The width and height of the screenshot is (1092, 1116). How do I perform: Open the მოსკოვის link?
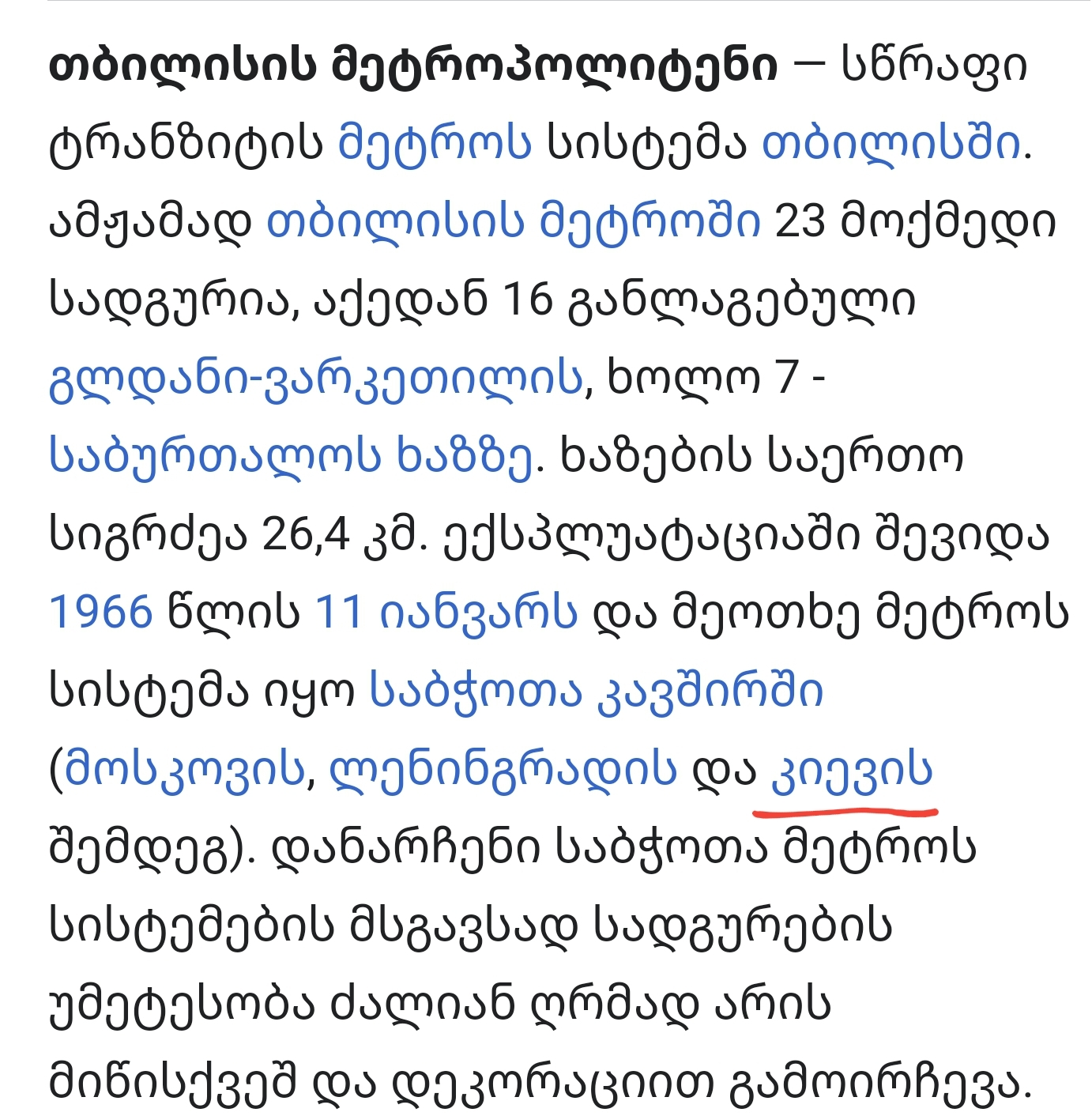tap(185, 769)
